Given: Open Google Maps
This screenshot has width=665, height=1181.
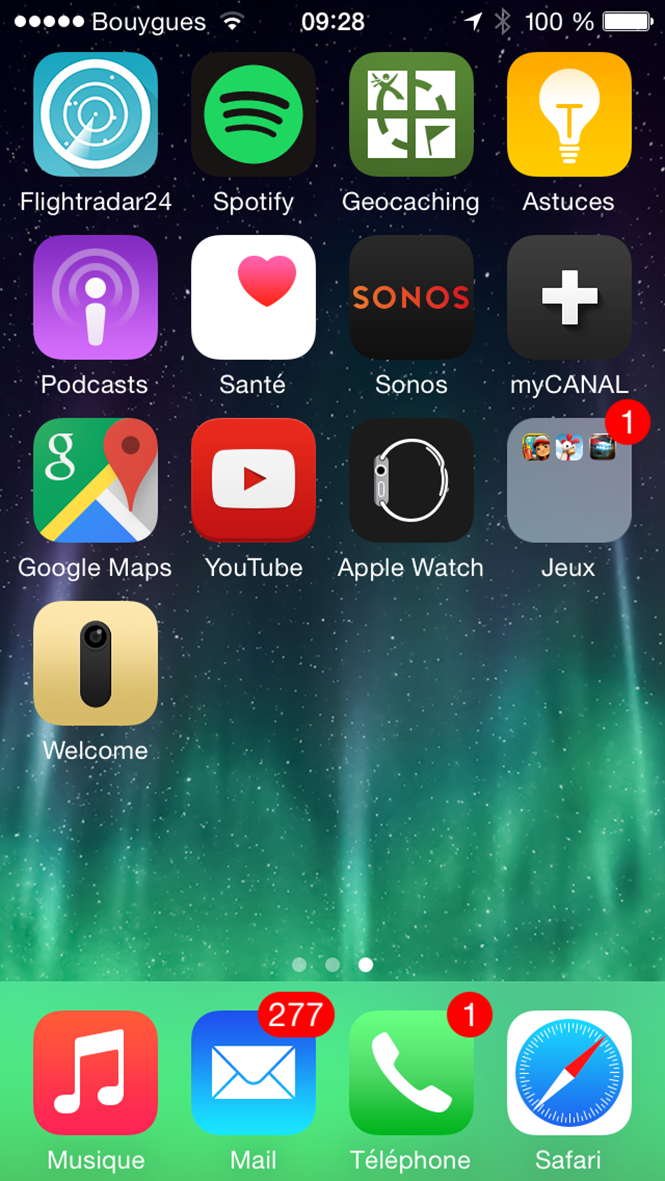Looking at the screenshot, I should click(95, 480).
